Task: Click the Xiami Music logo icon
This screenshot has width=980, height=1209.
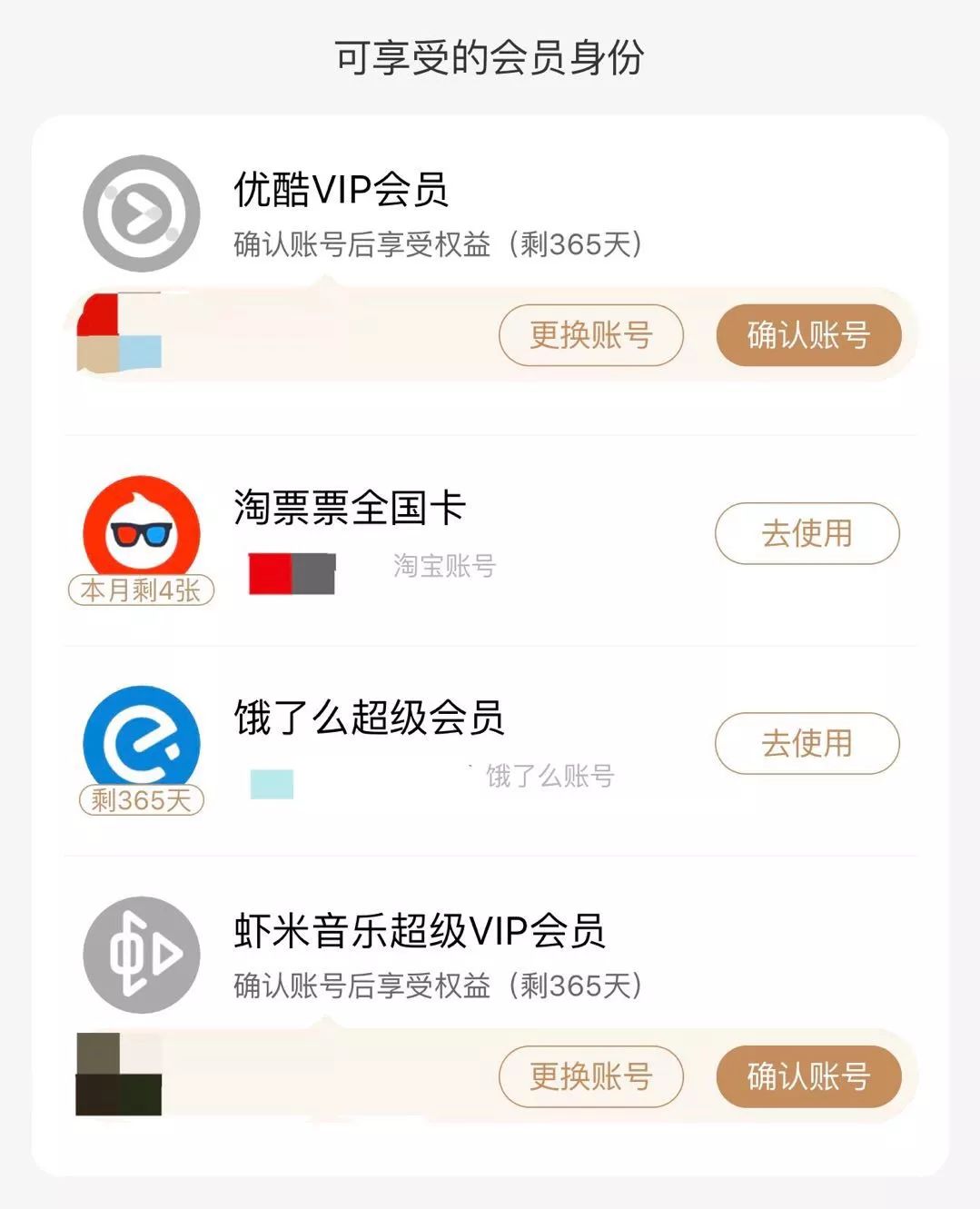Action: coord(140,954)
